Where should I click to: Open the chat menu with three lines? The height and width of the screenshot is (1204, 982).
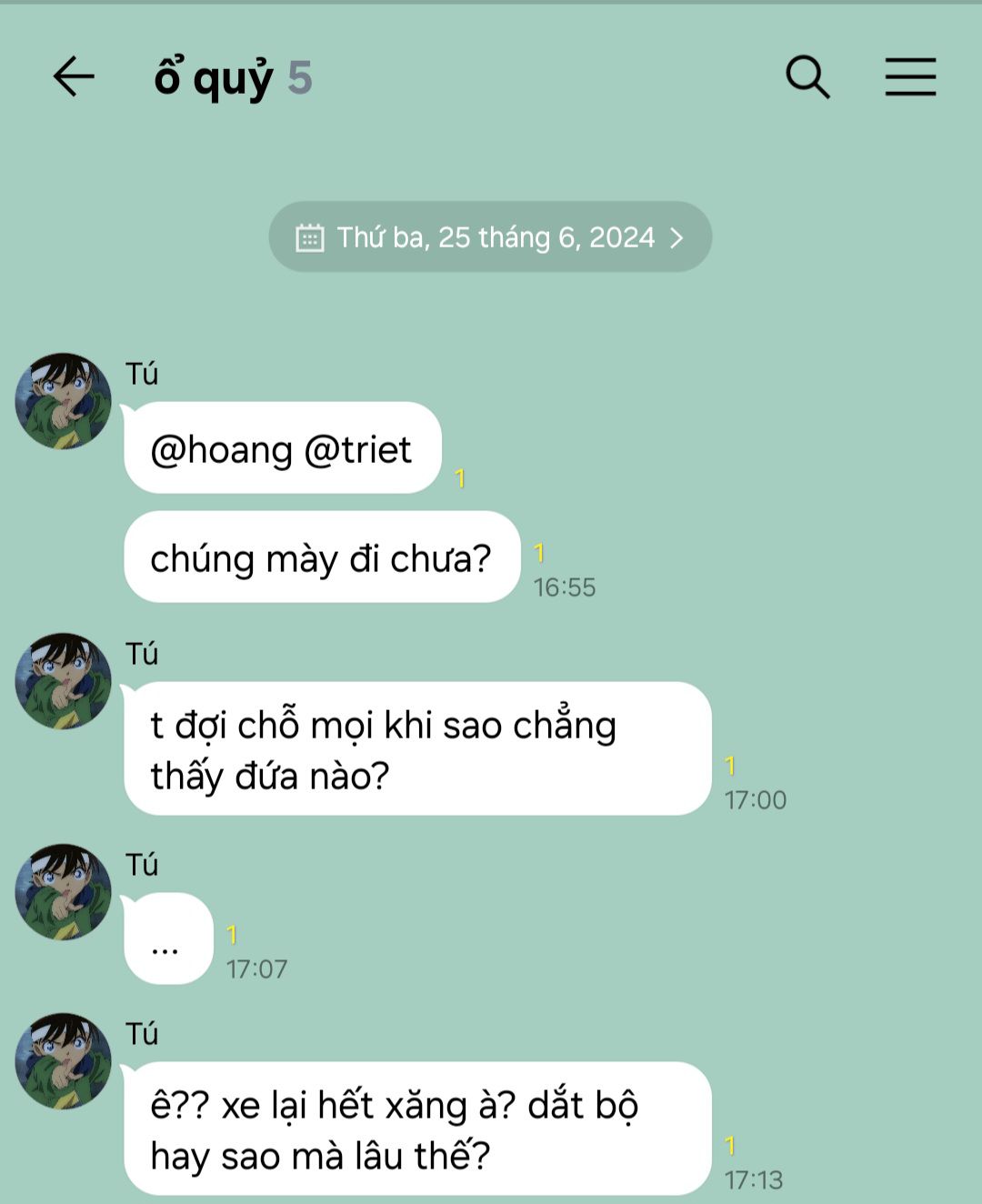(910, 76)
